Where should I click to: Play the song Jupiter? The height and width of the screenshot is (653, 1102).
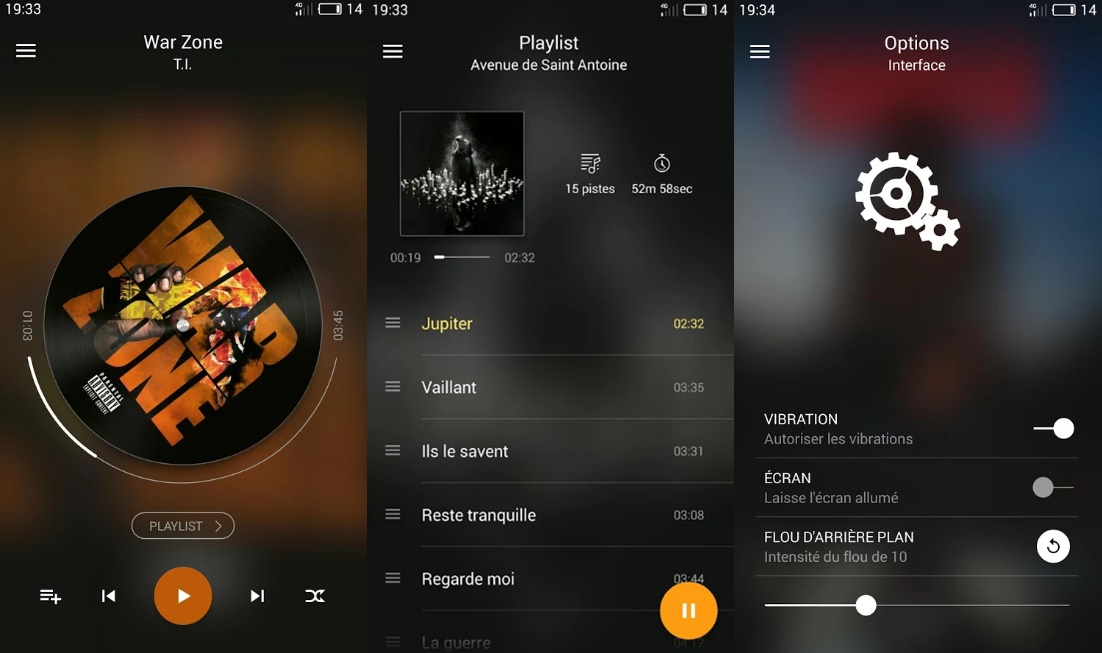coord(447,324)
